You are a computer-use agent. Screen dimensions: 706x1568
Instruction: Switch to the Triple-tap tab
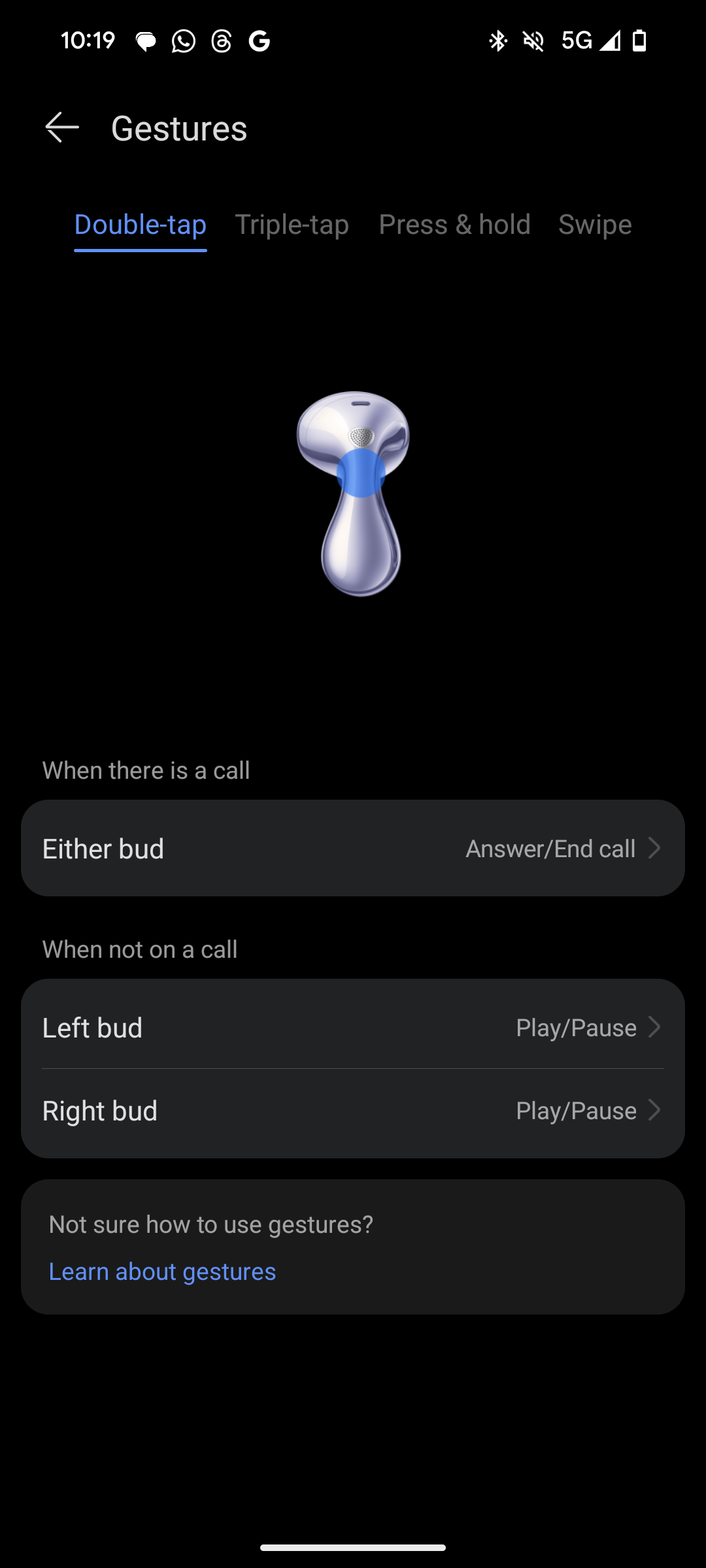tap(292, 225)
